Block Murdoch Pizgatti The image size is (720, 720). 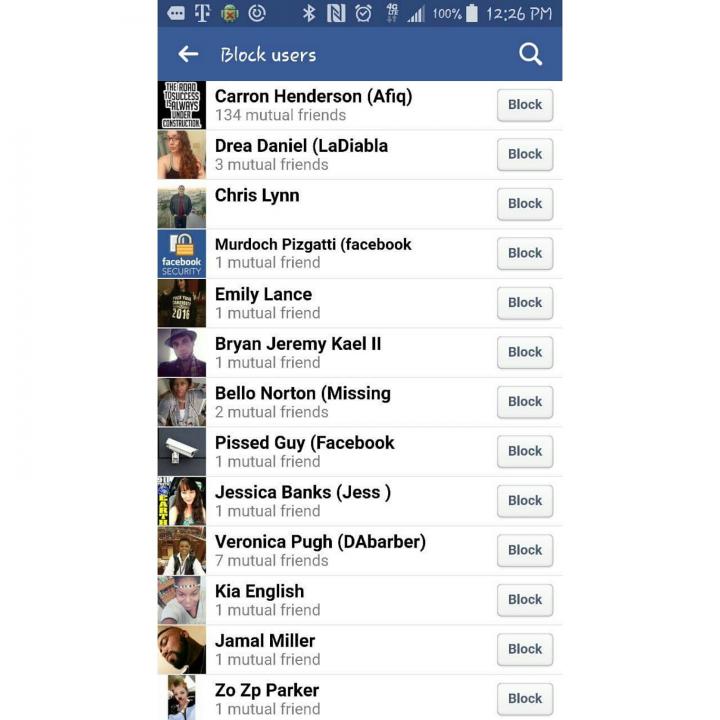524,253
